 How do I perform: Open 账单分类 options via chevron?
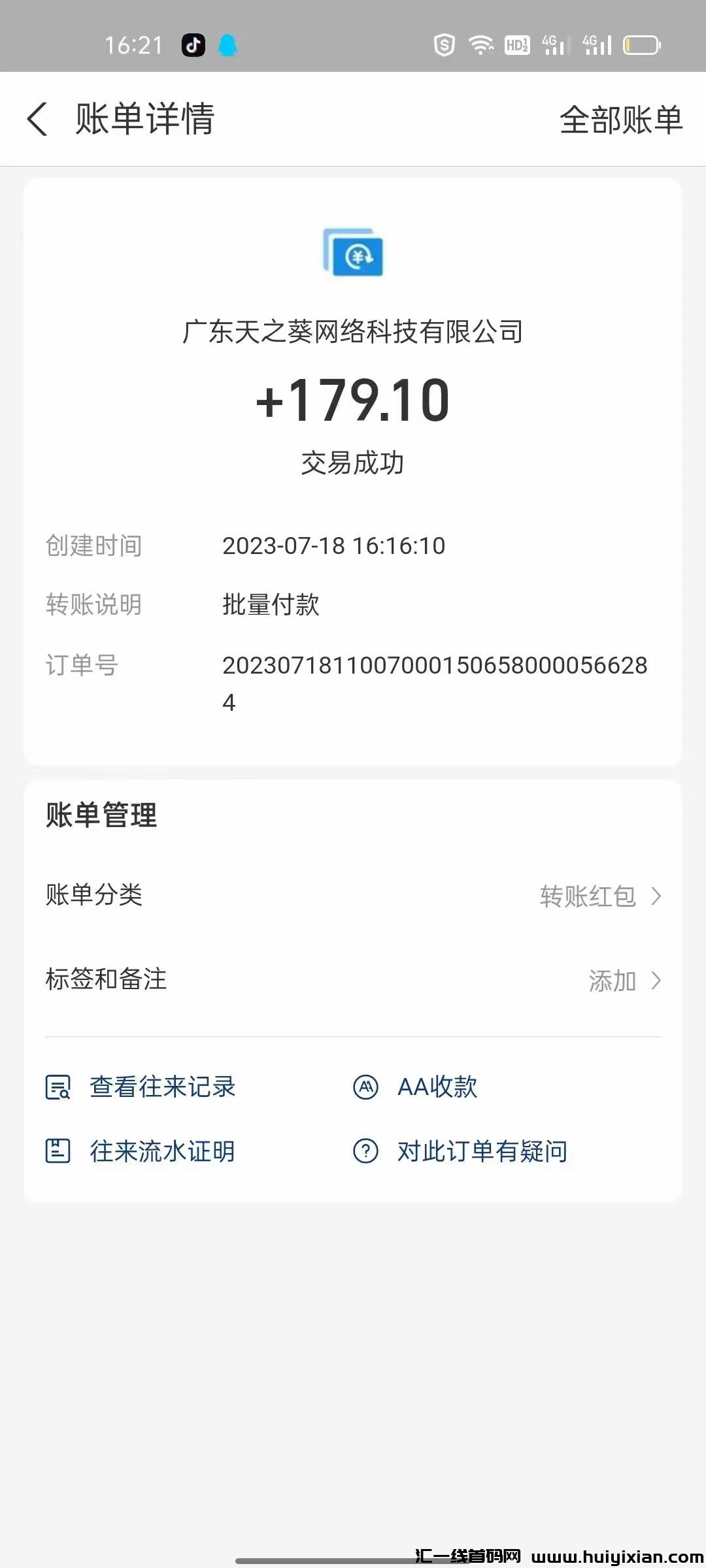pos(656,896)
